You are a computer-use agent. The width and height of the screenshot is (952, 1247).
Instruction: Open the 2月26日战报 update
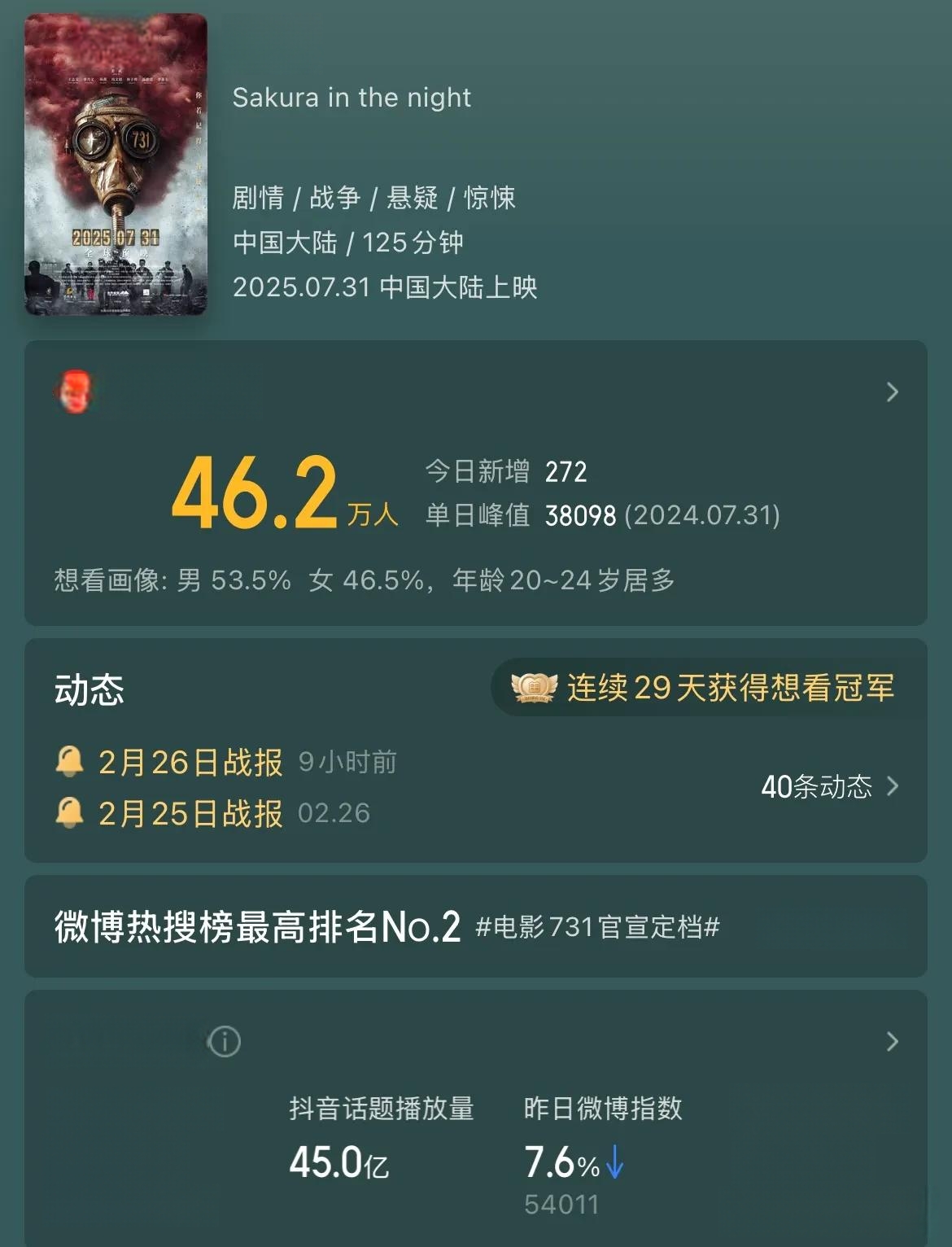click(190, 763)
